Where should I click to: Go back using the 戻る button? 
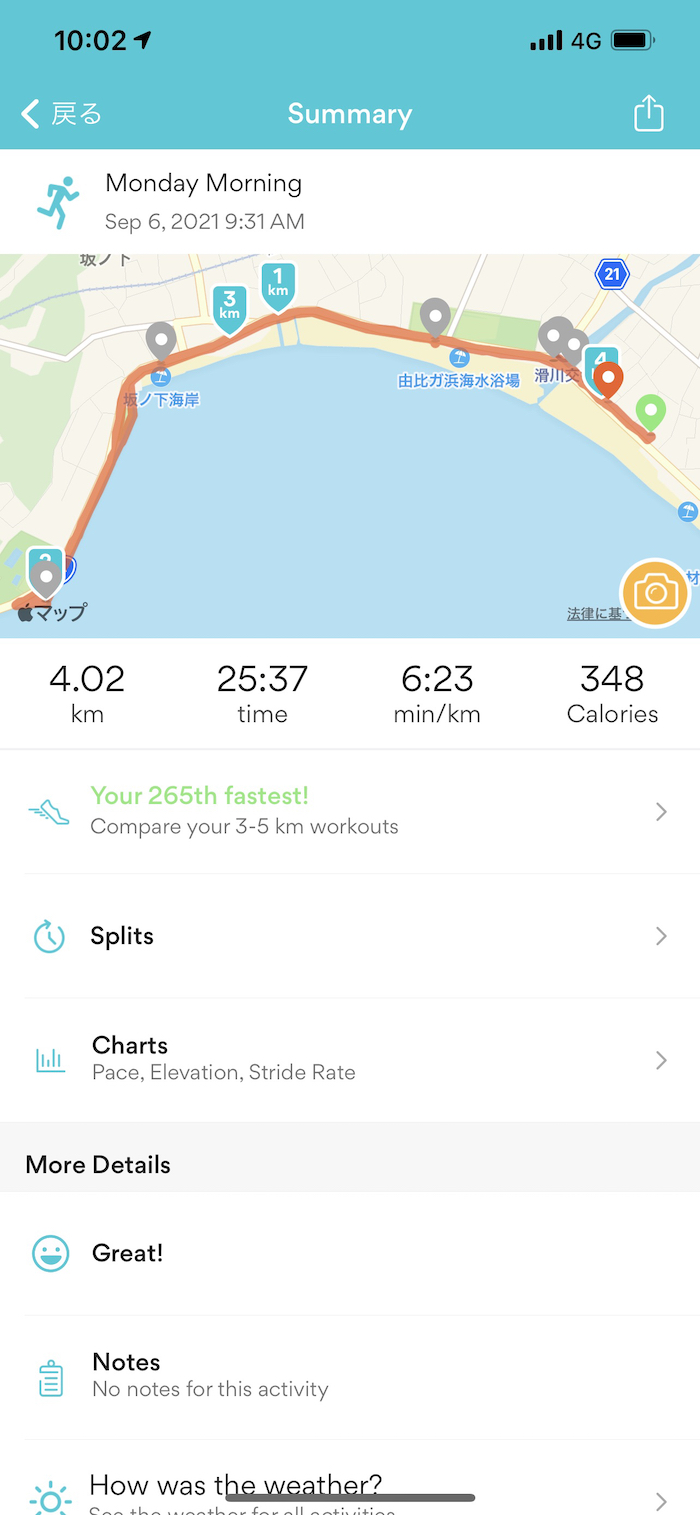coord(62,114)
